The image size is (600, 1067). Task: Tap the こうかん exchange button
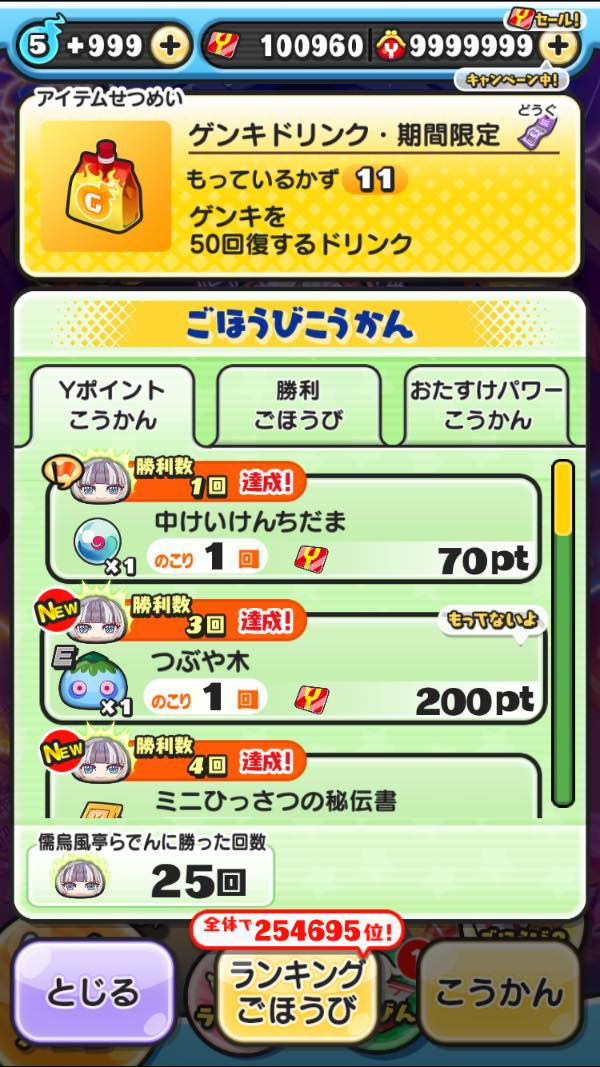pos(498,992)
